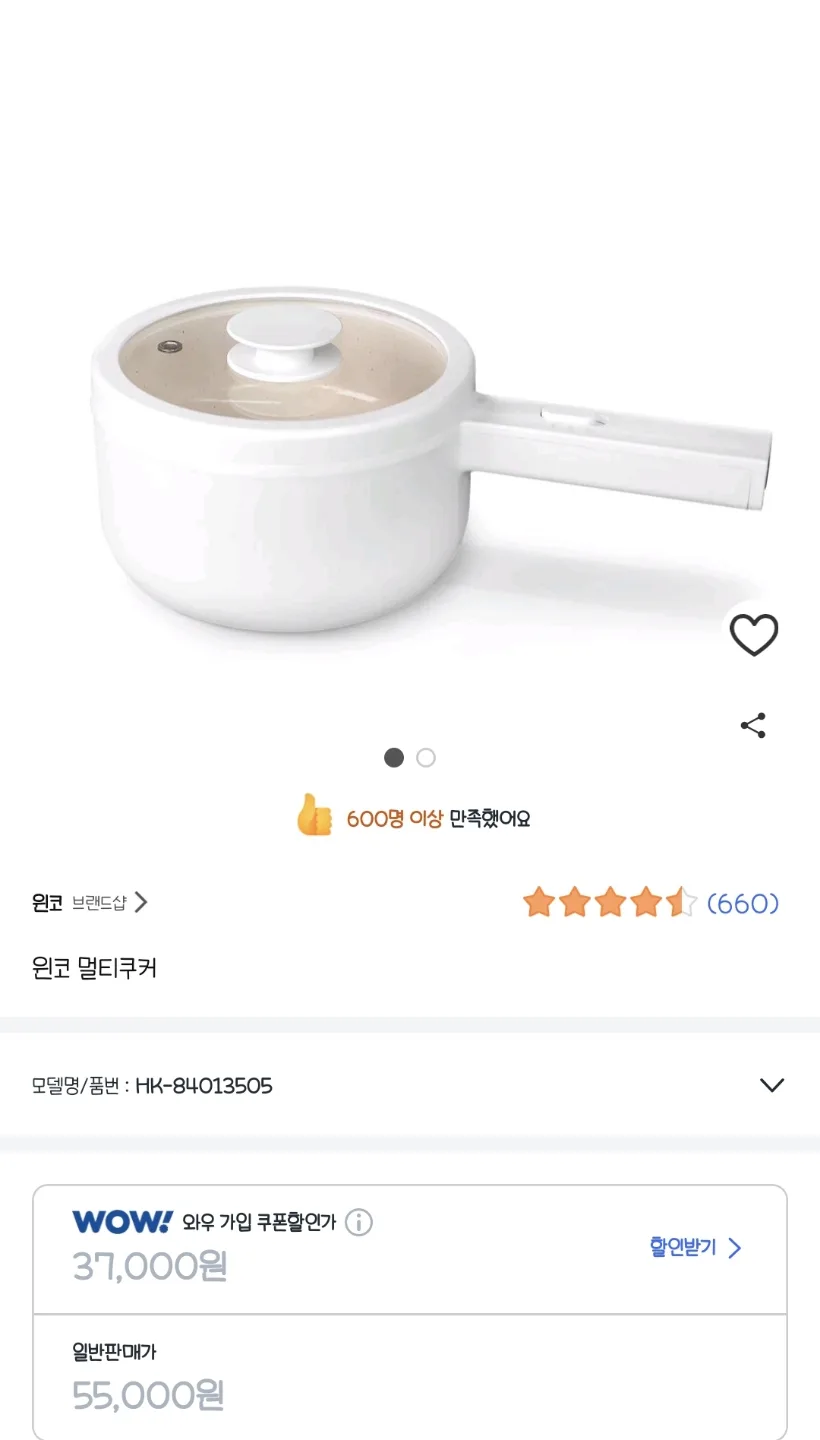This screenshot has height=1440, width=820.
Task: Expand the 할인받기 chevron
Action: click(x=736, y=1249)
